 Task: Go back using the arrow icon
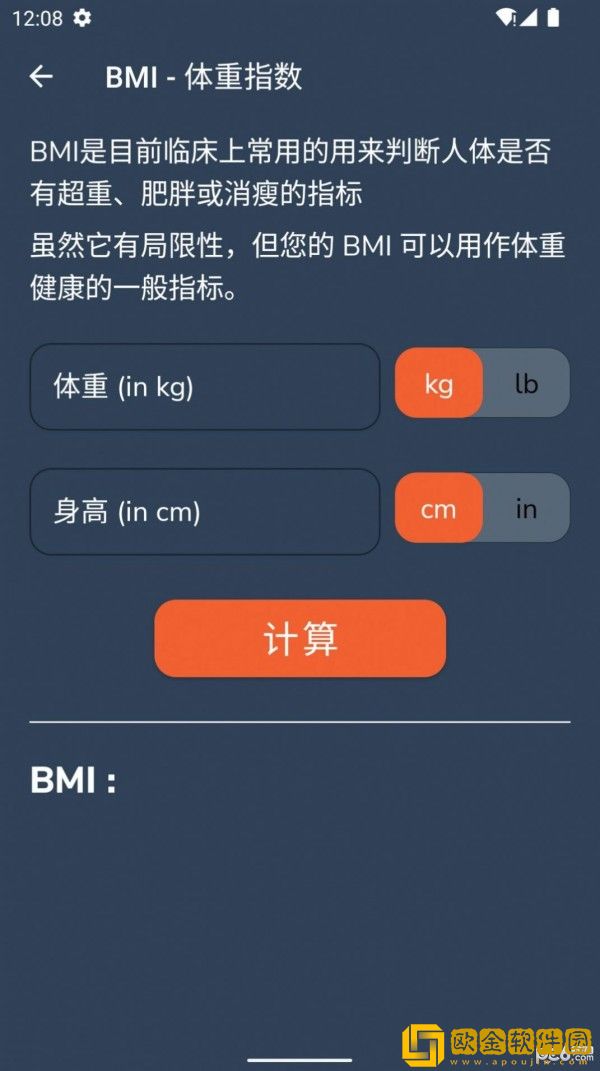41,77
